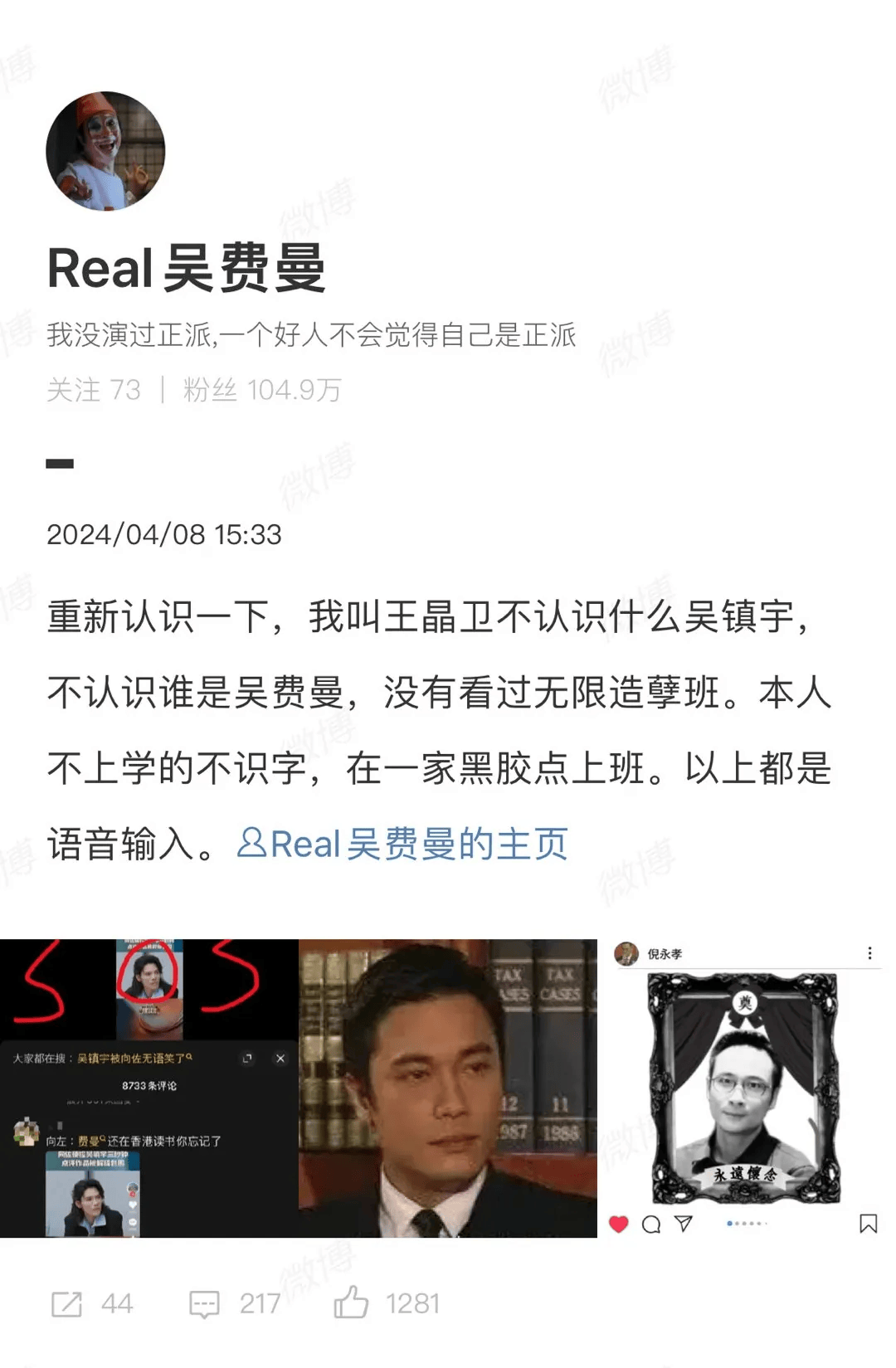The height and width of the screenshot is (1368, 896).
Task: Select the first carousel page dot
Action: point(729,1224)
